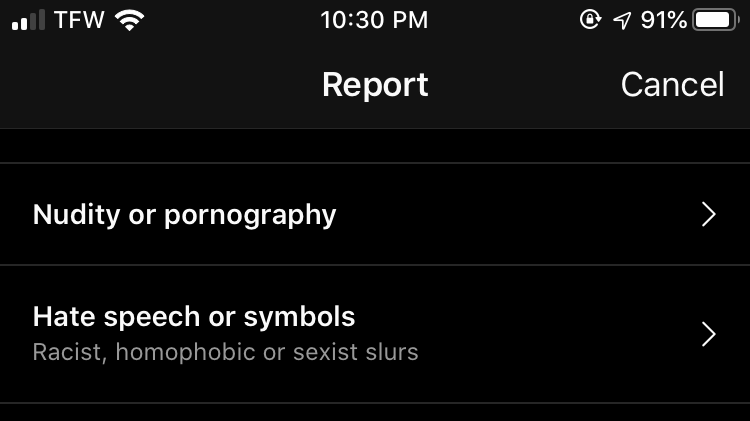Cancel the report
The height and width of the screenshot is (421, 750).
[x=672, y=84]
